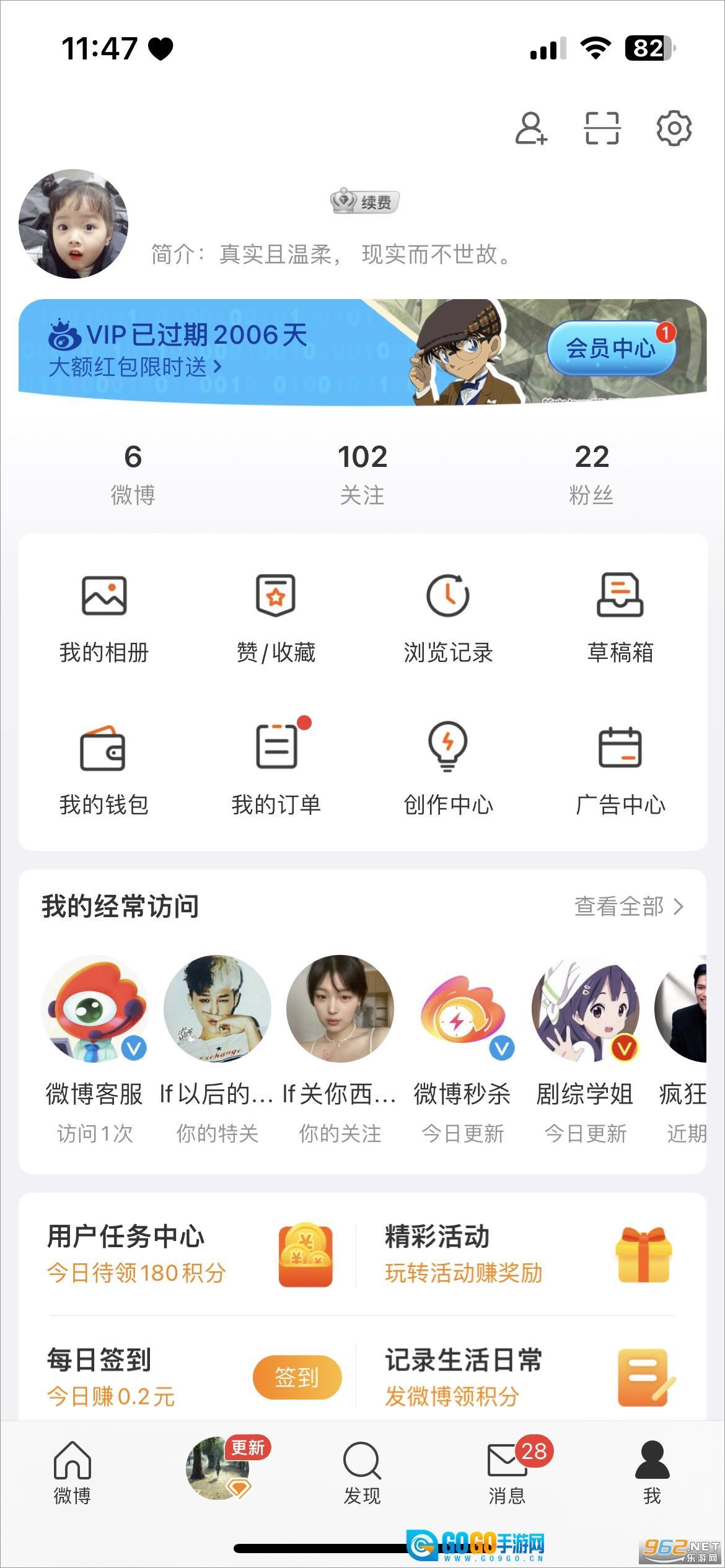
Task: View all with 查看全部
Action: click(x=629, y=907)
